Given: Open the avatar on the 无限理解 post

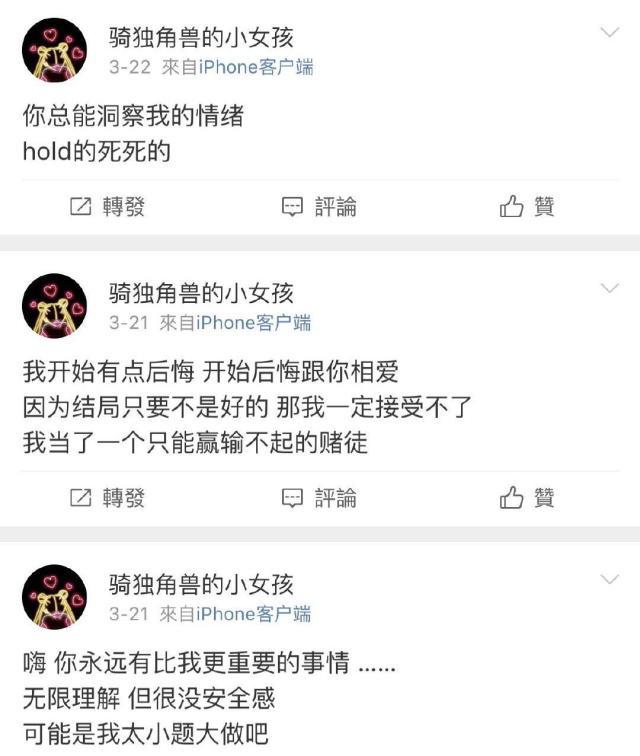Looking at the screenshot, I should pyautogui.click(x=55, y=597).
